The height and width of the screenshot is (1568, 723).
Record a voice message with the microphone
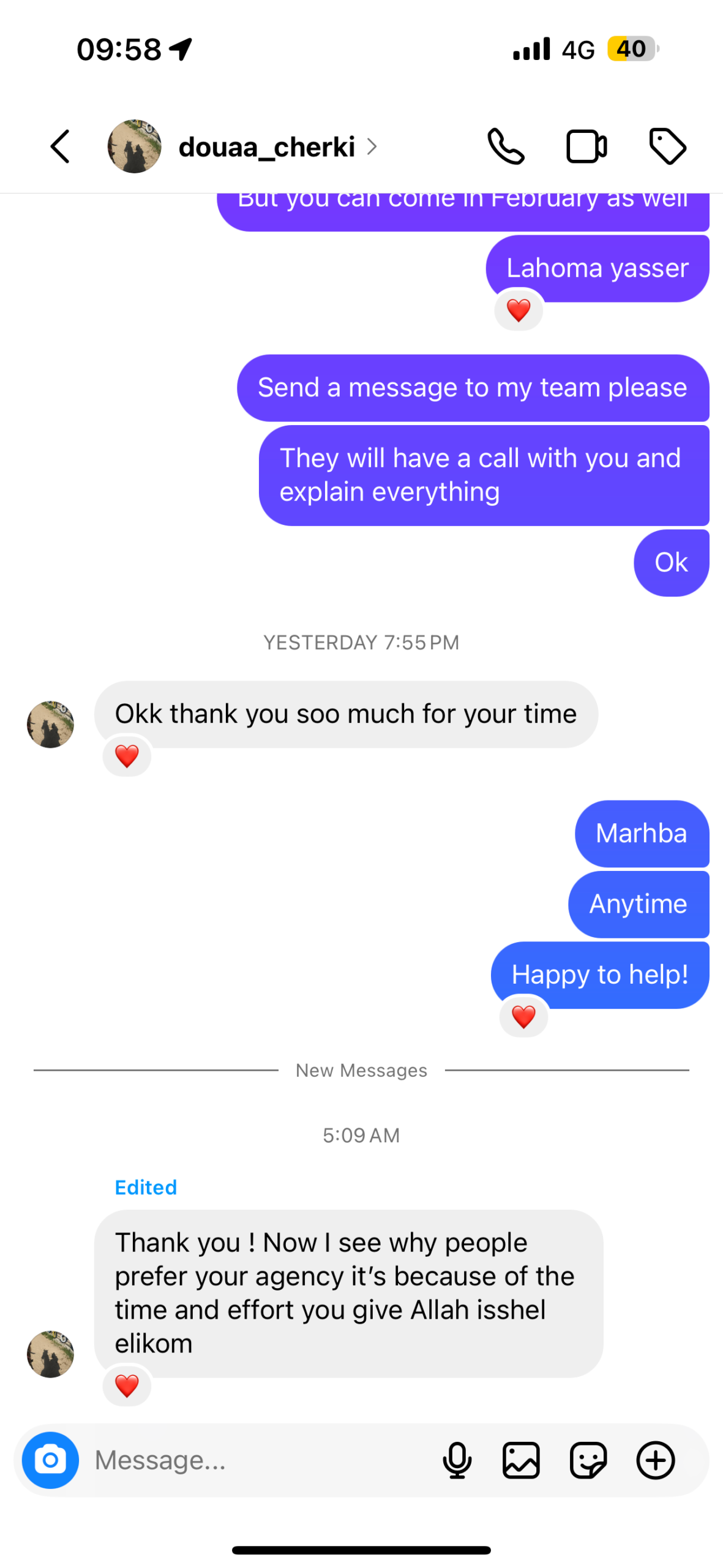457,1460
